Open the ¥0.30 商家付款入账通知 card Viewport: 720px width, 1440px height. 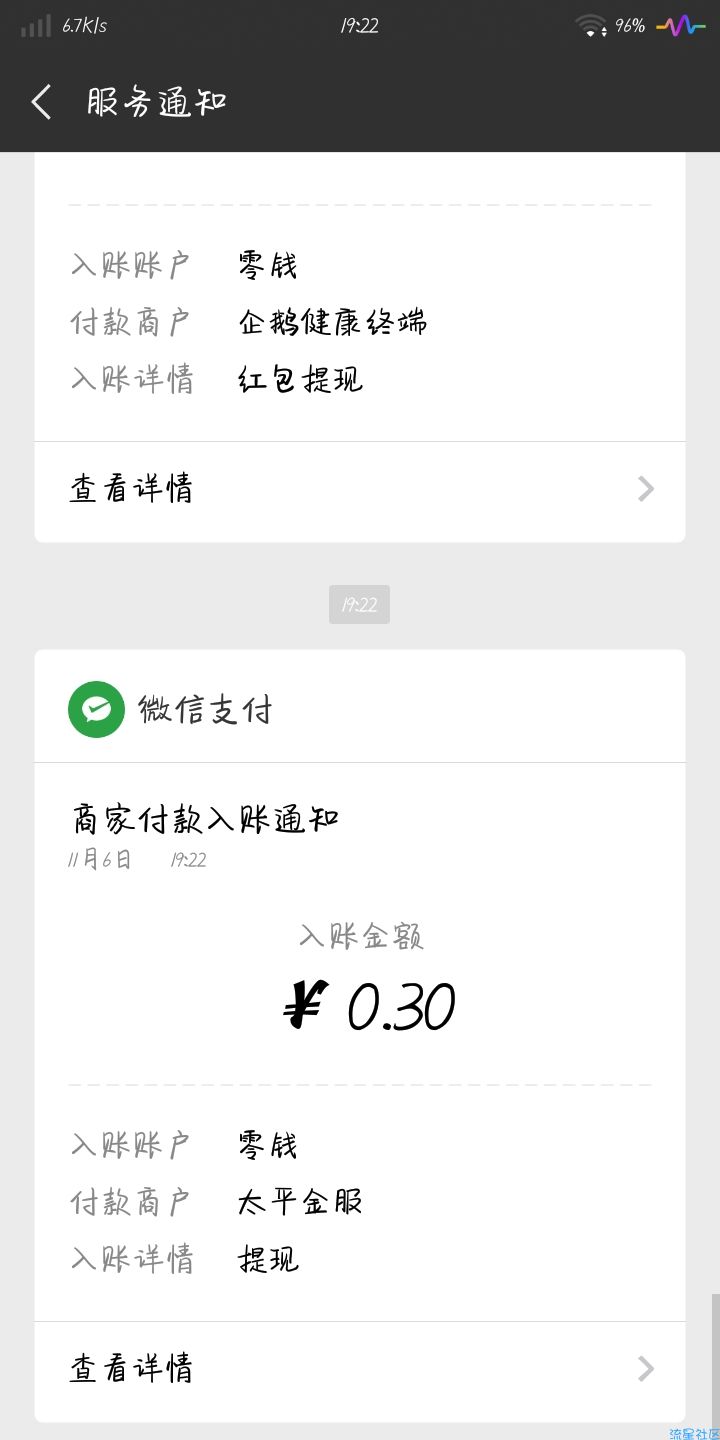(360, 1042)
